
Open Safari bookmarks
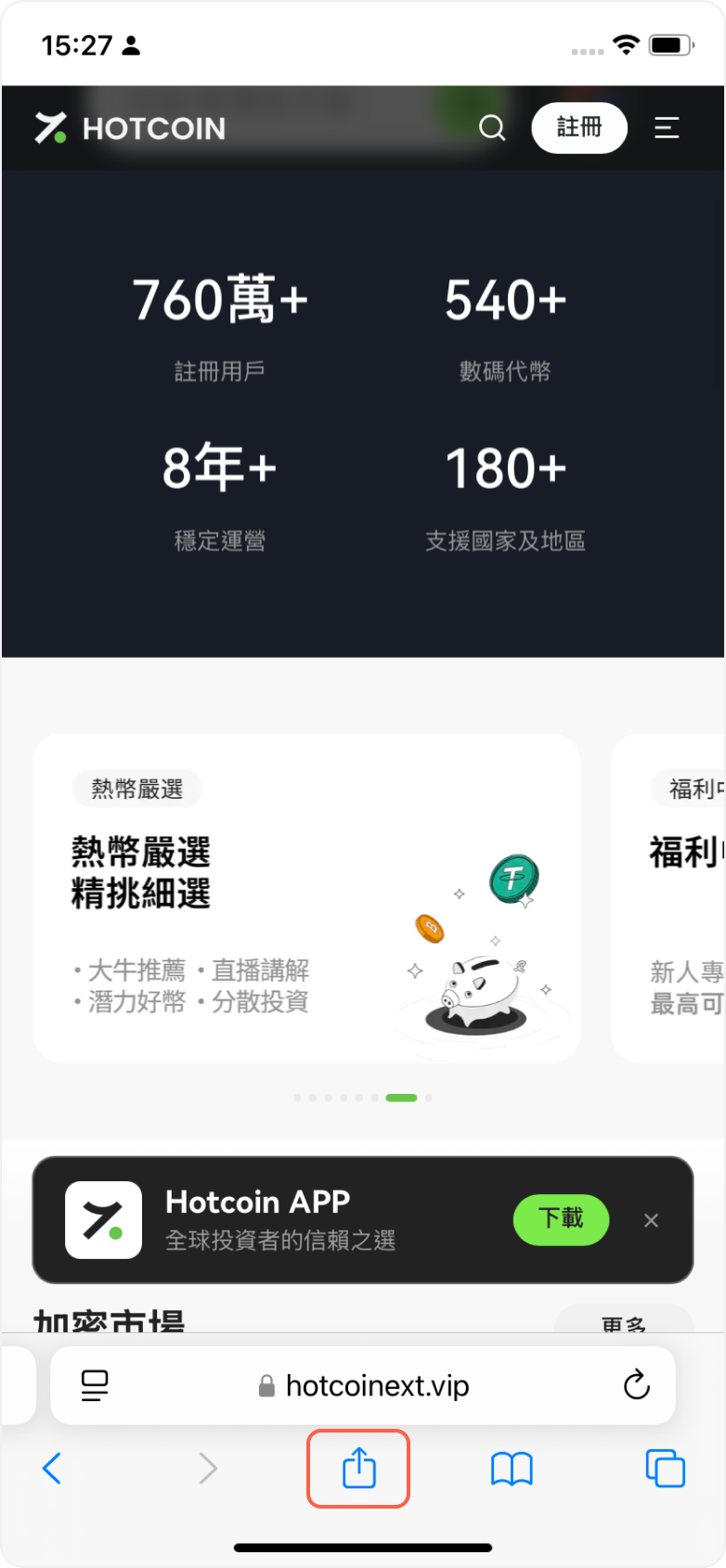point(512,1469)
